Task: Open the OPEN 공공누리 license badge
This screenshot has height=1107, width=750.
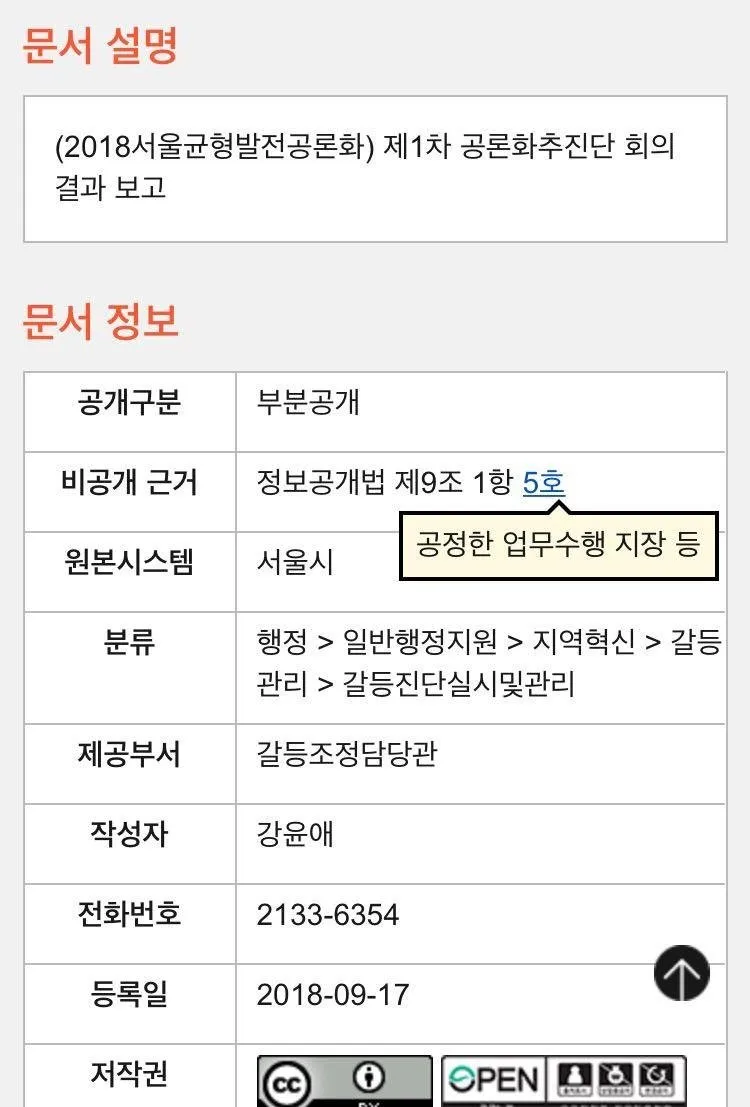Action: pyautogui.click(x=564, y=1082)
